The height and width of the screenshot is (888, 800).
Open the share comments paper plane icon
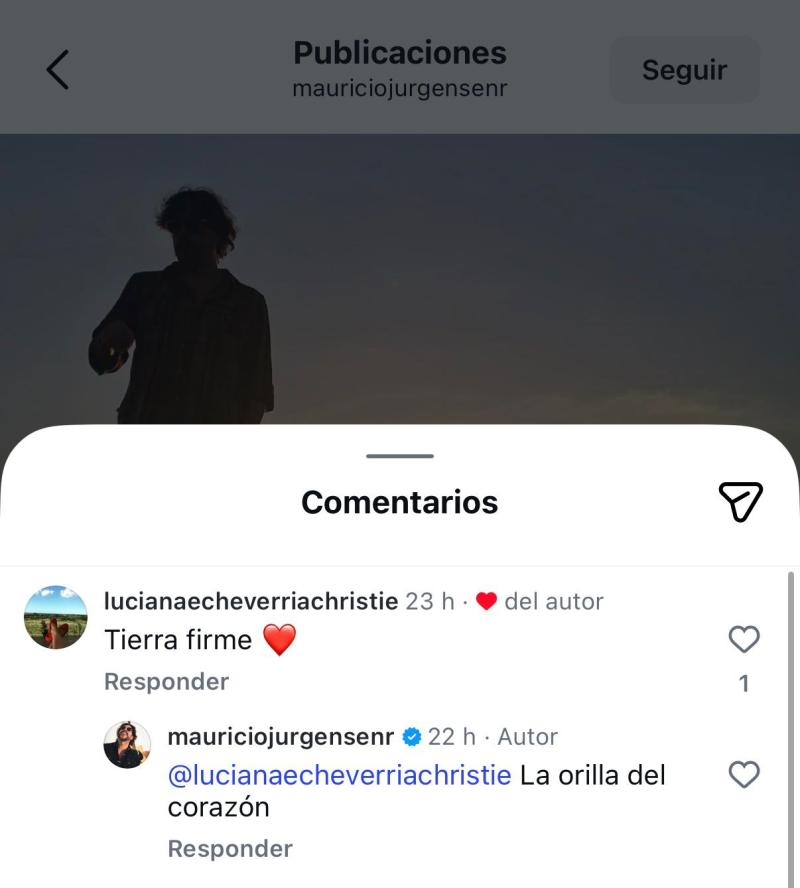pyautogui.click(x=743, y=503)
